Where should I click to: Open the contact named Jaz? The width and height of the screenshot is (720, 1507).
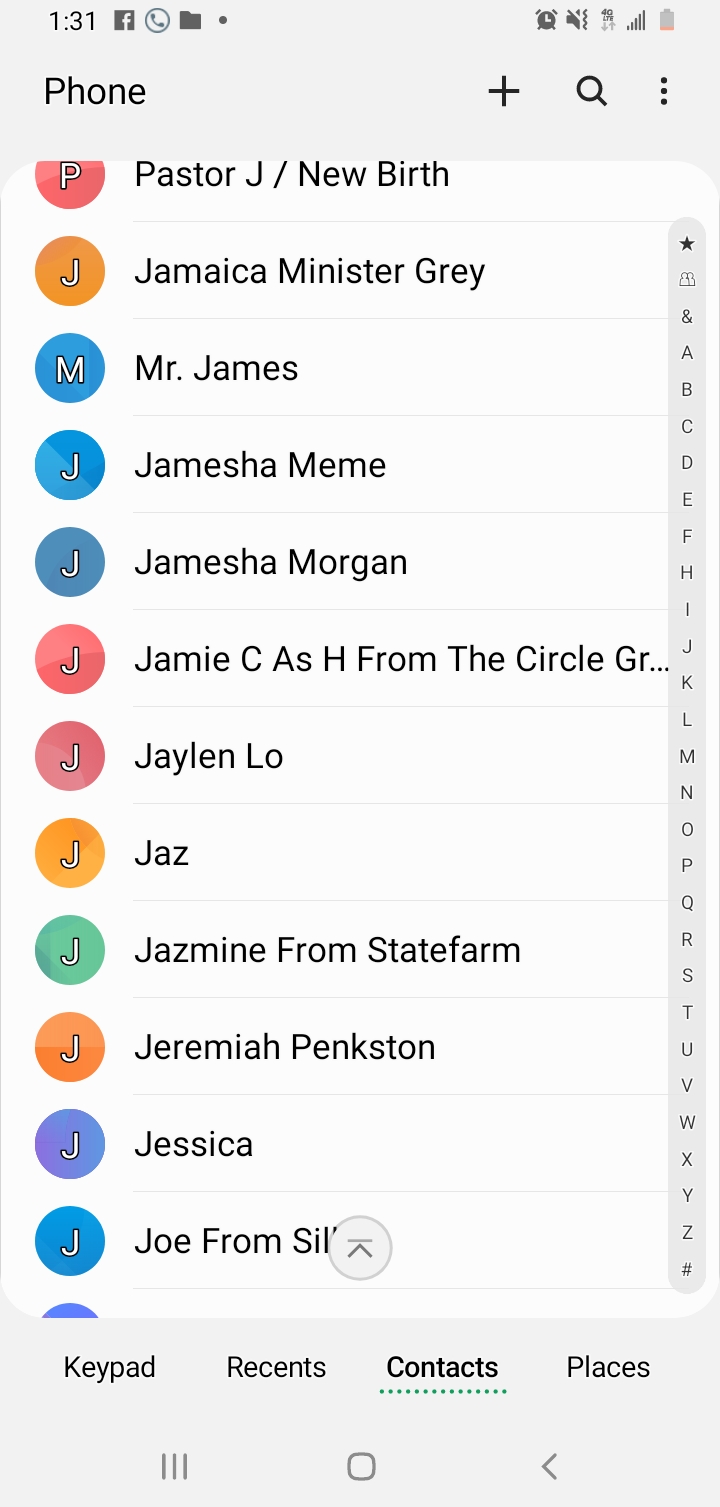click(350, 853)
